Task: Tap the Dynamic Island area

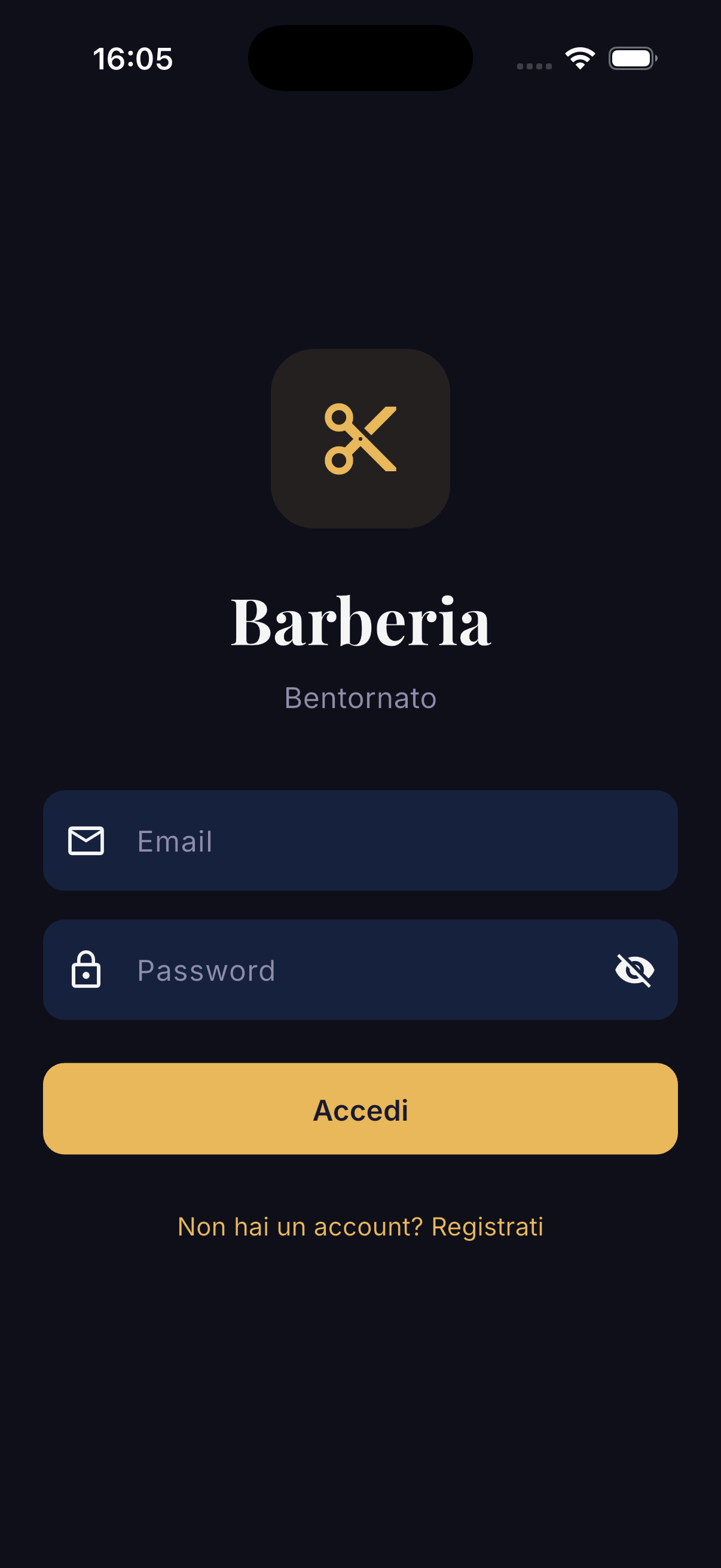Action: 360,58
